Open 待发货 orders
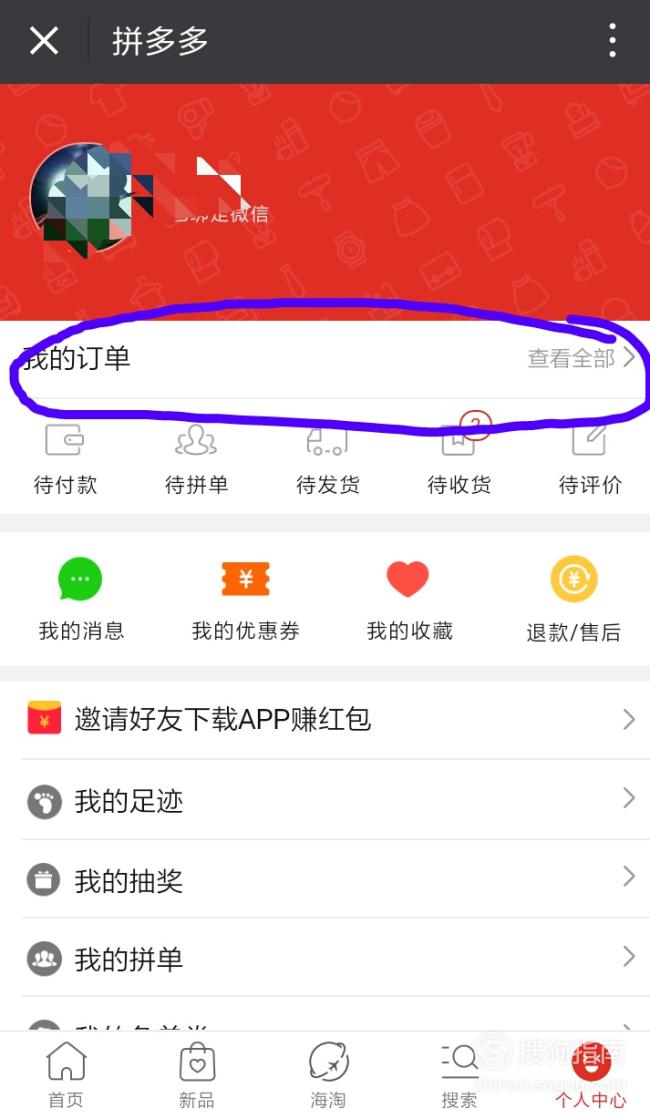This screenshot has height=1119, width=650. pos(327,459)
